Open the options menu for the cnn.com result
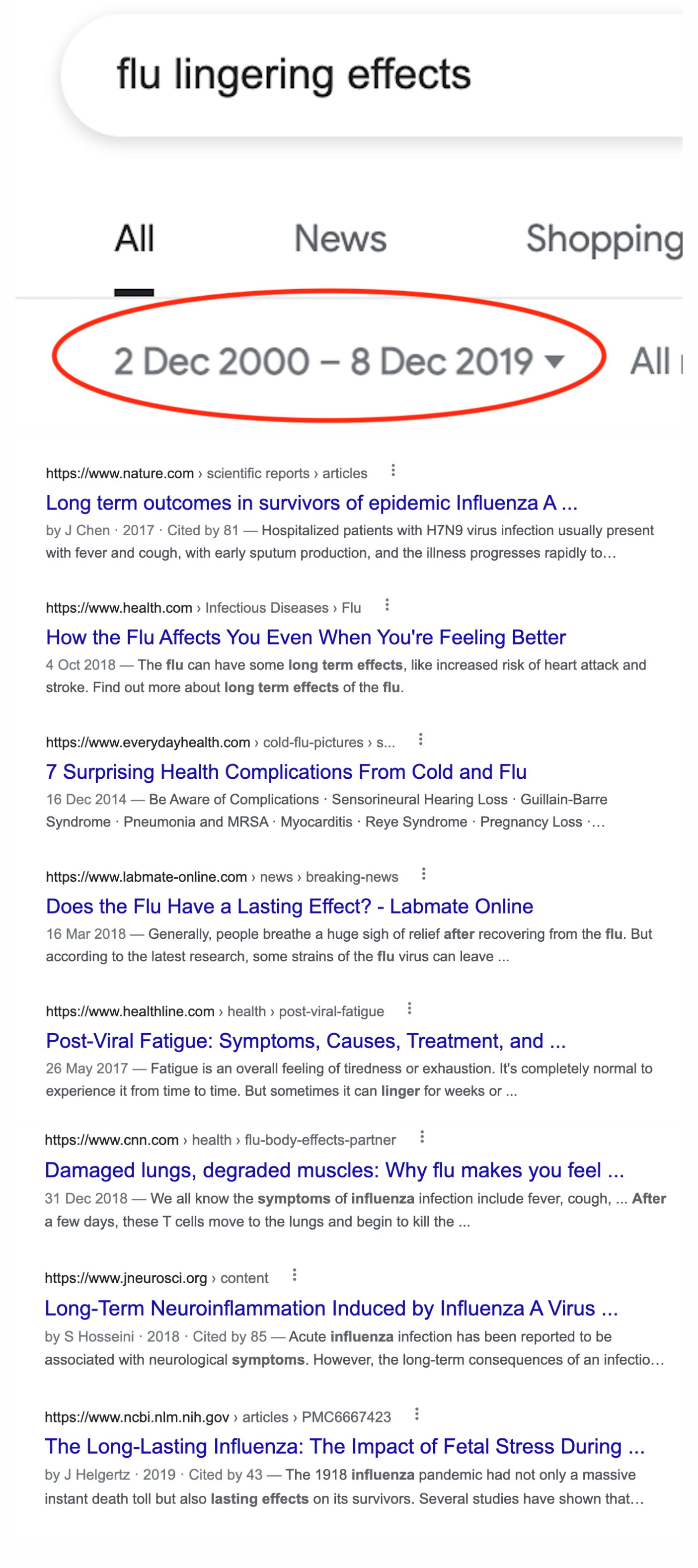The height and width of the screenshot is (1568, 698). point(422,1137)
